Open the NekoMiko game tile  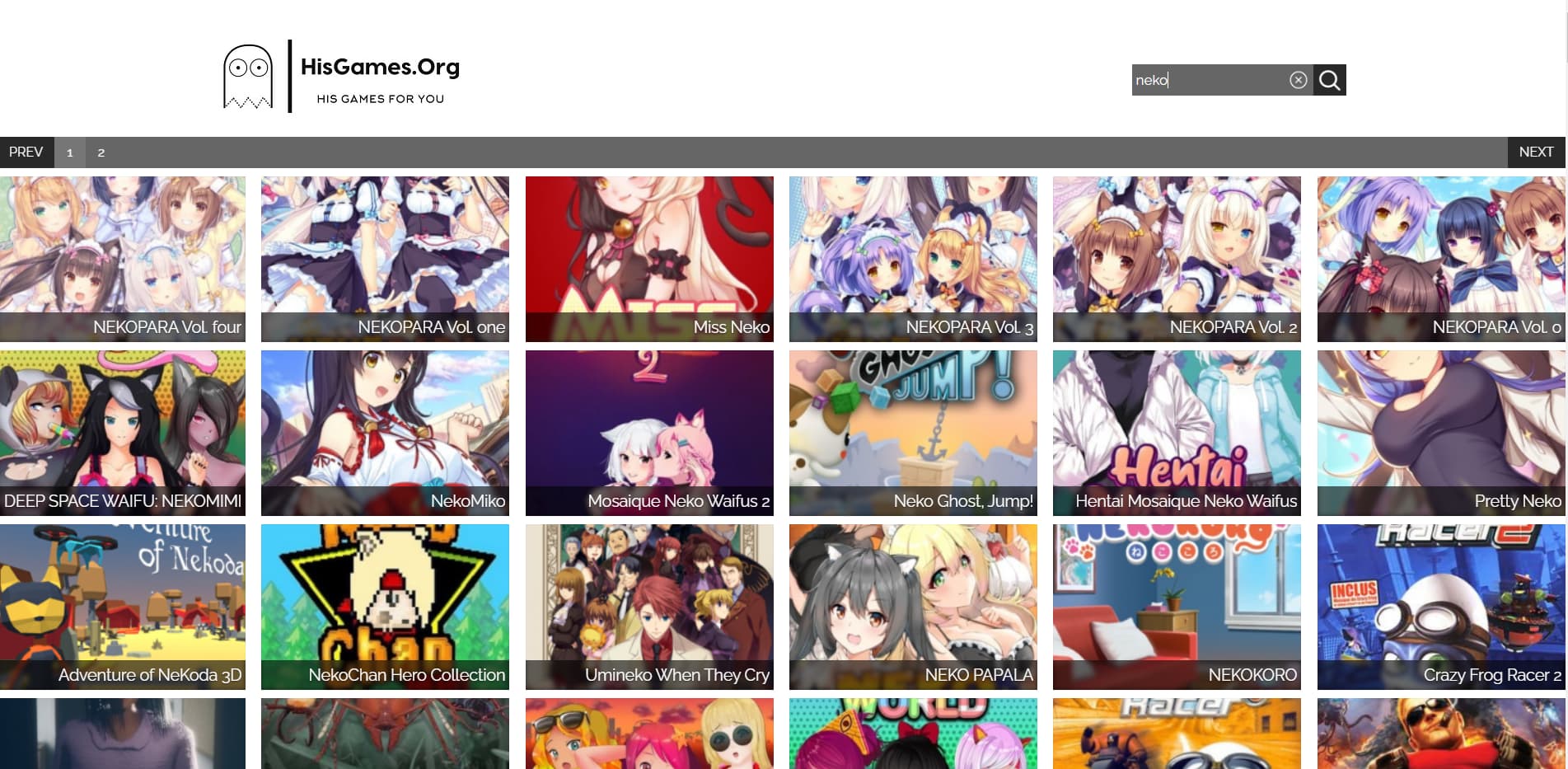click(385, 433)
